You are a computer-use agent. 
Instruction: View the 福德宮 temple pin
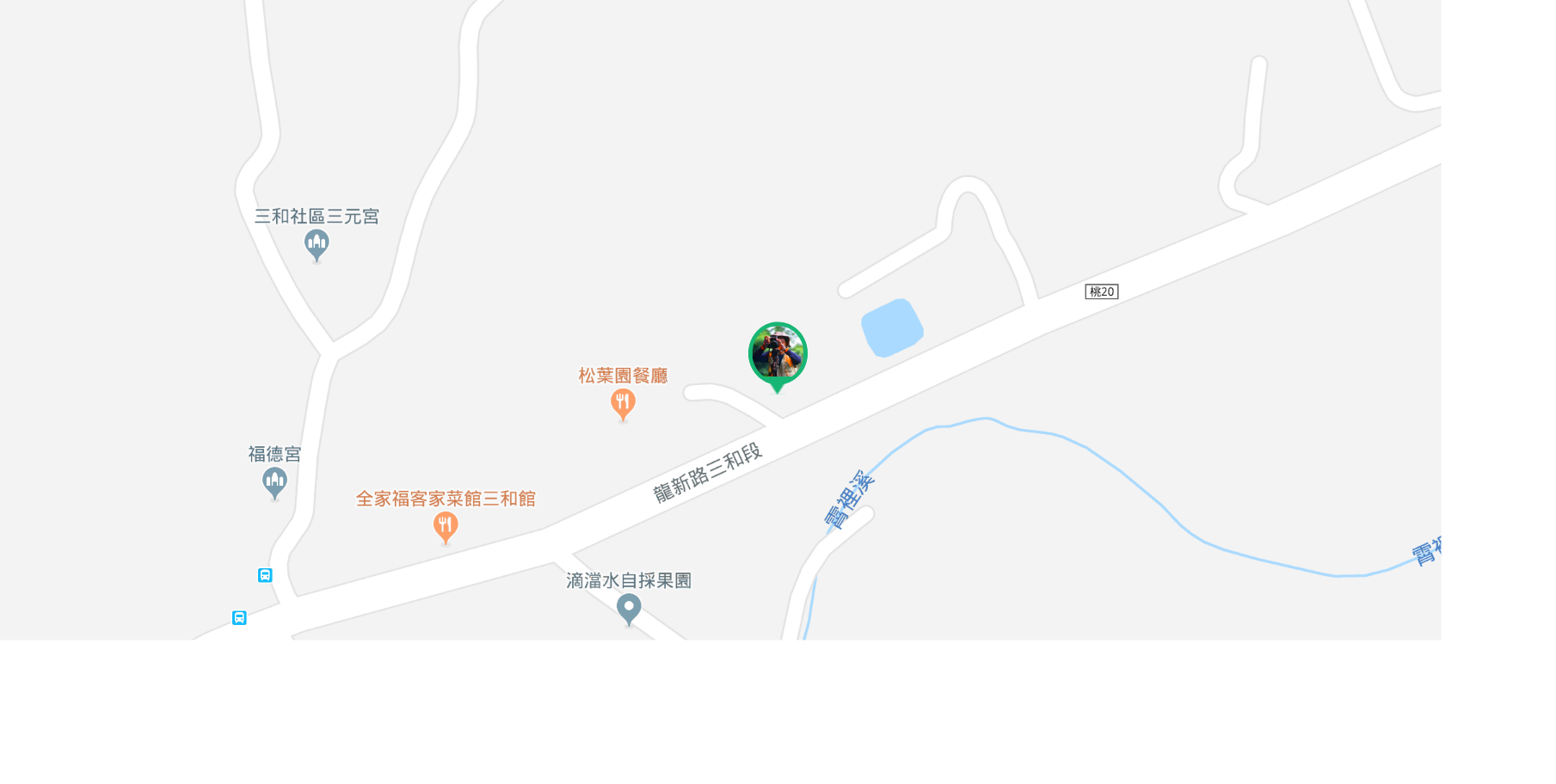(x=274, y=481)
